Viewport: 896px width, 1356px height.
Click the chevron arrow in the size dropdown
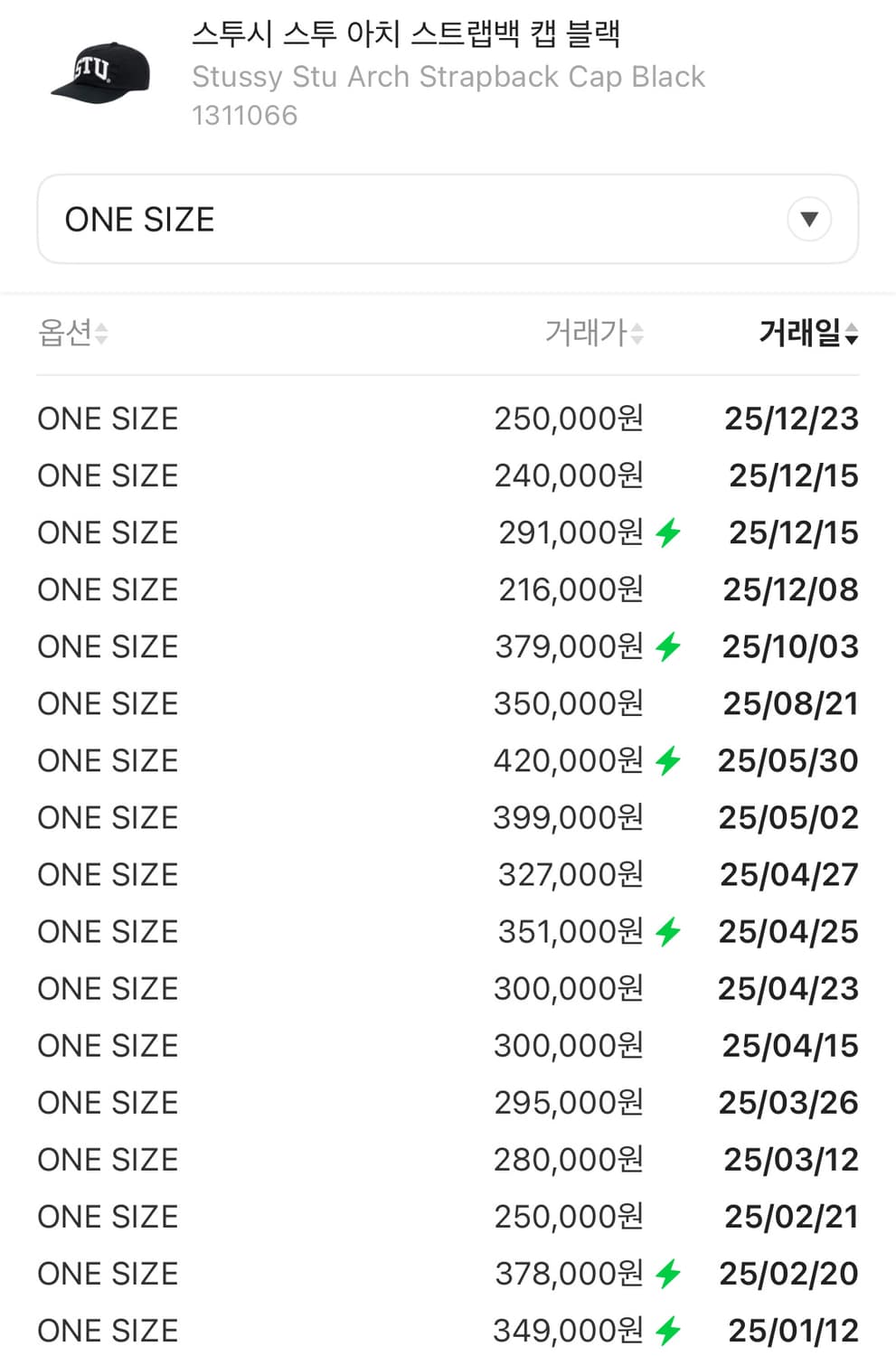[809, 219]
